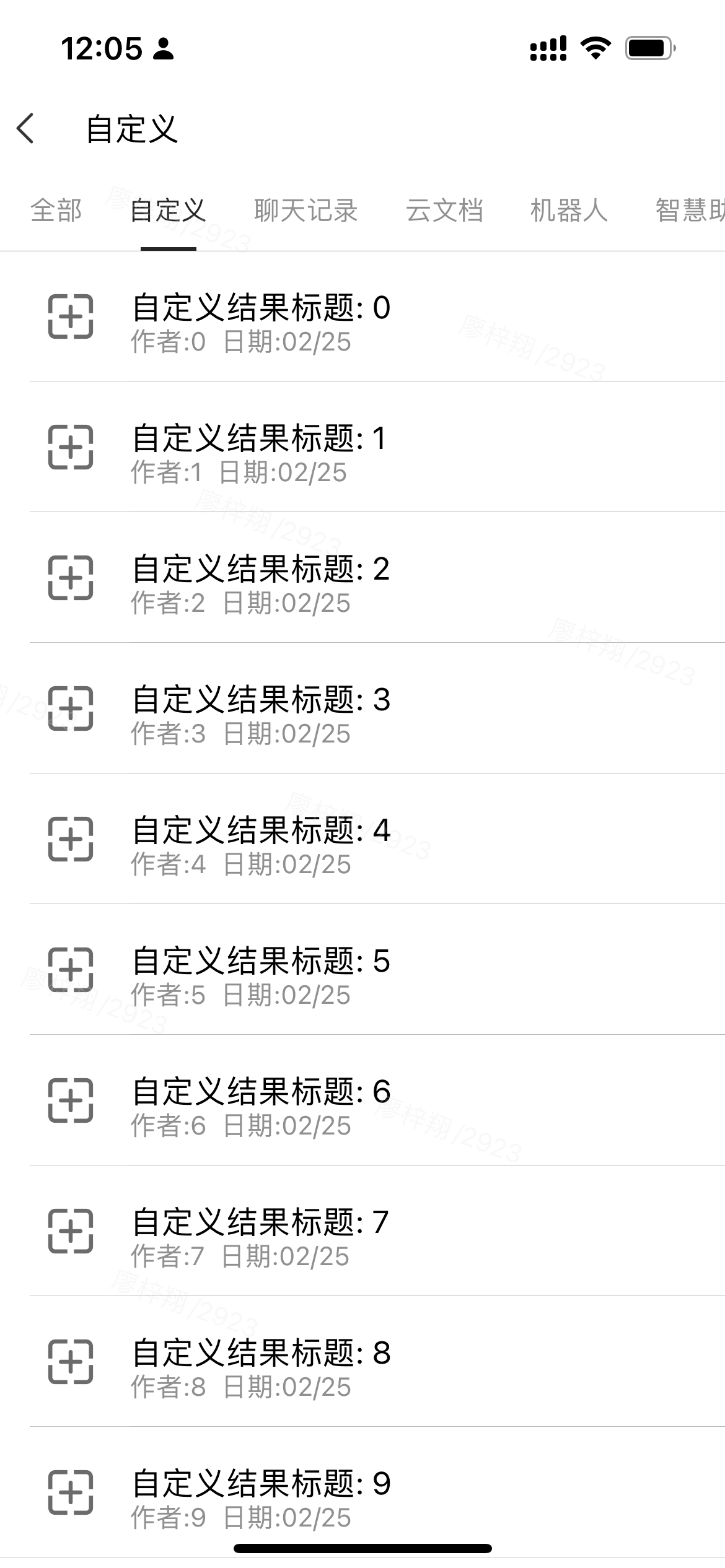This screenshot has height=1568, width=725.
Task: Switch to the 聊天记录 tab
Action: [x=305, y=211]
